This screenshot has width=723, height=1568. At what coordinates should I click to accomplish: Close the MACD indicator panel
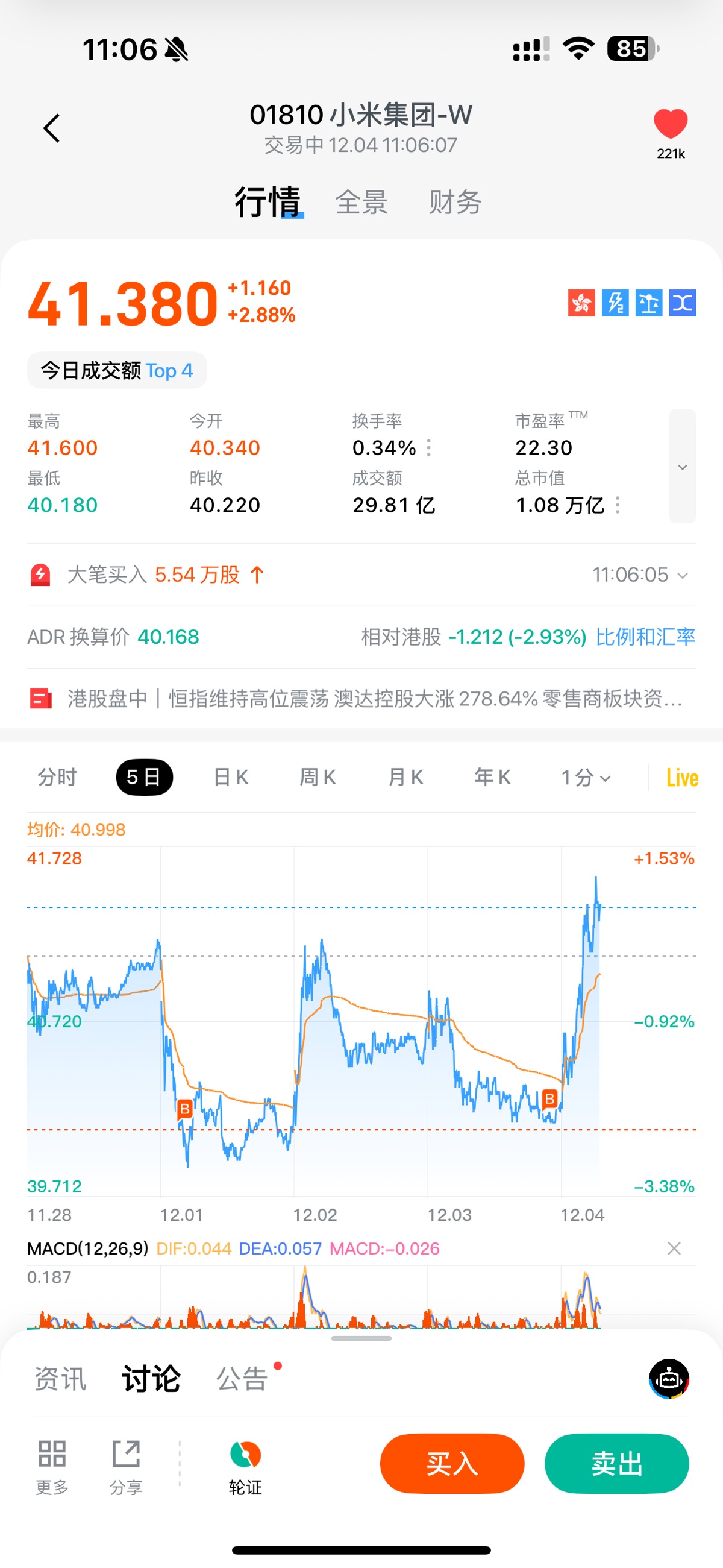coord(674,1248)
